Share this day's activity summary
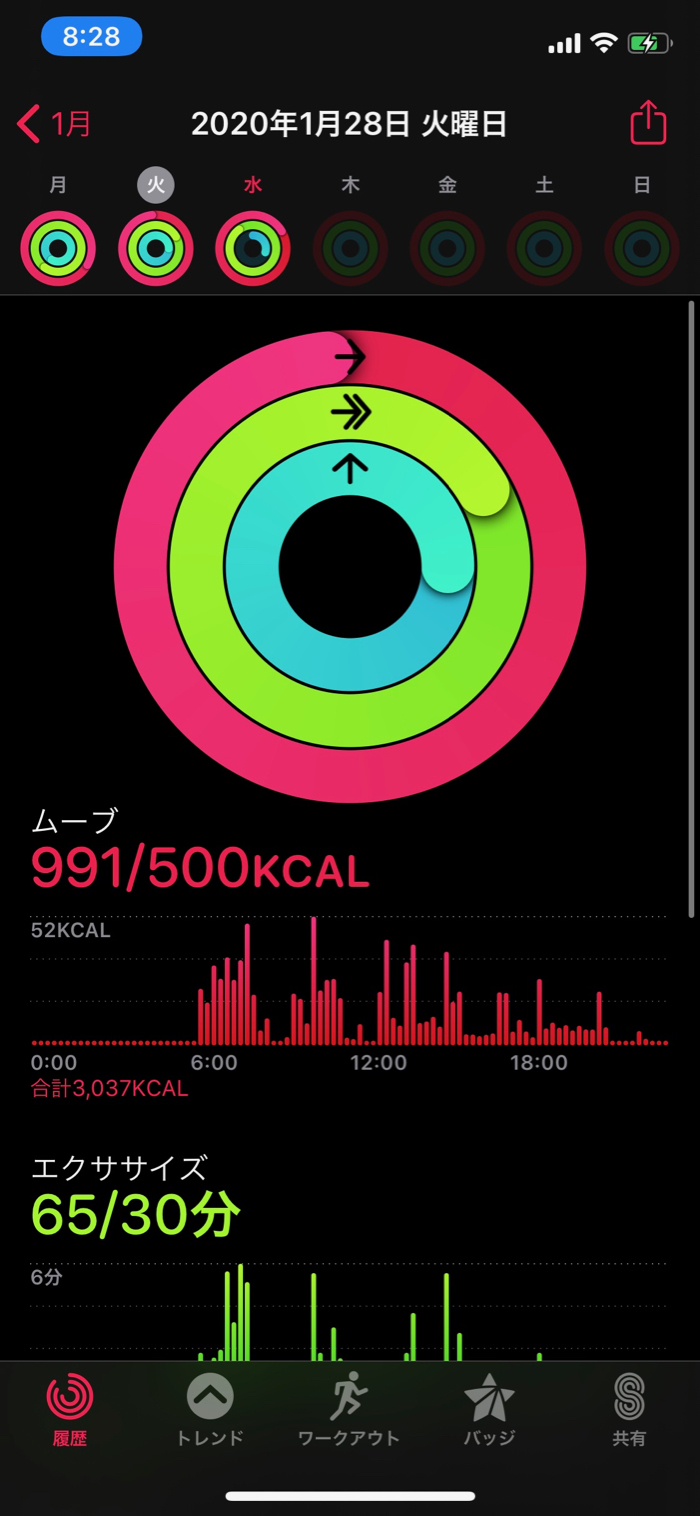The height and width of the screenshot is (1516, 700). (x=648, y=123)
